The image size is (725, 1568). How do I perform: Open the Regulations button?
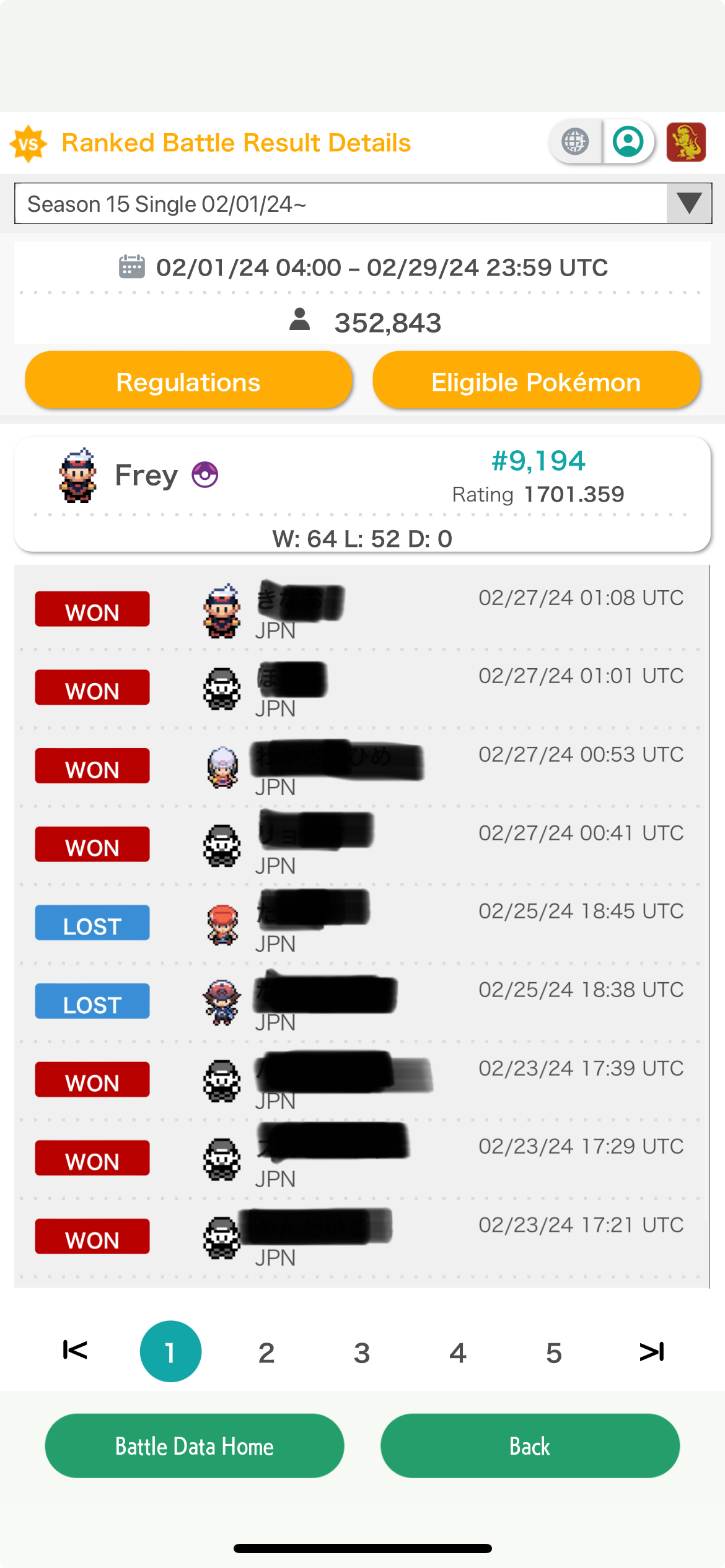click(188, 381)
